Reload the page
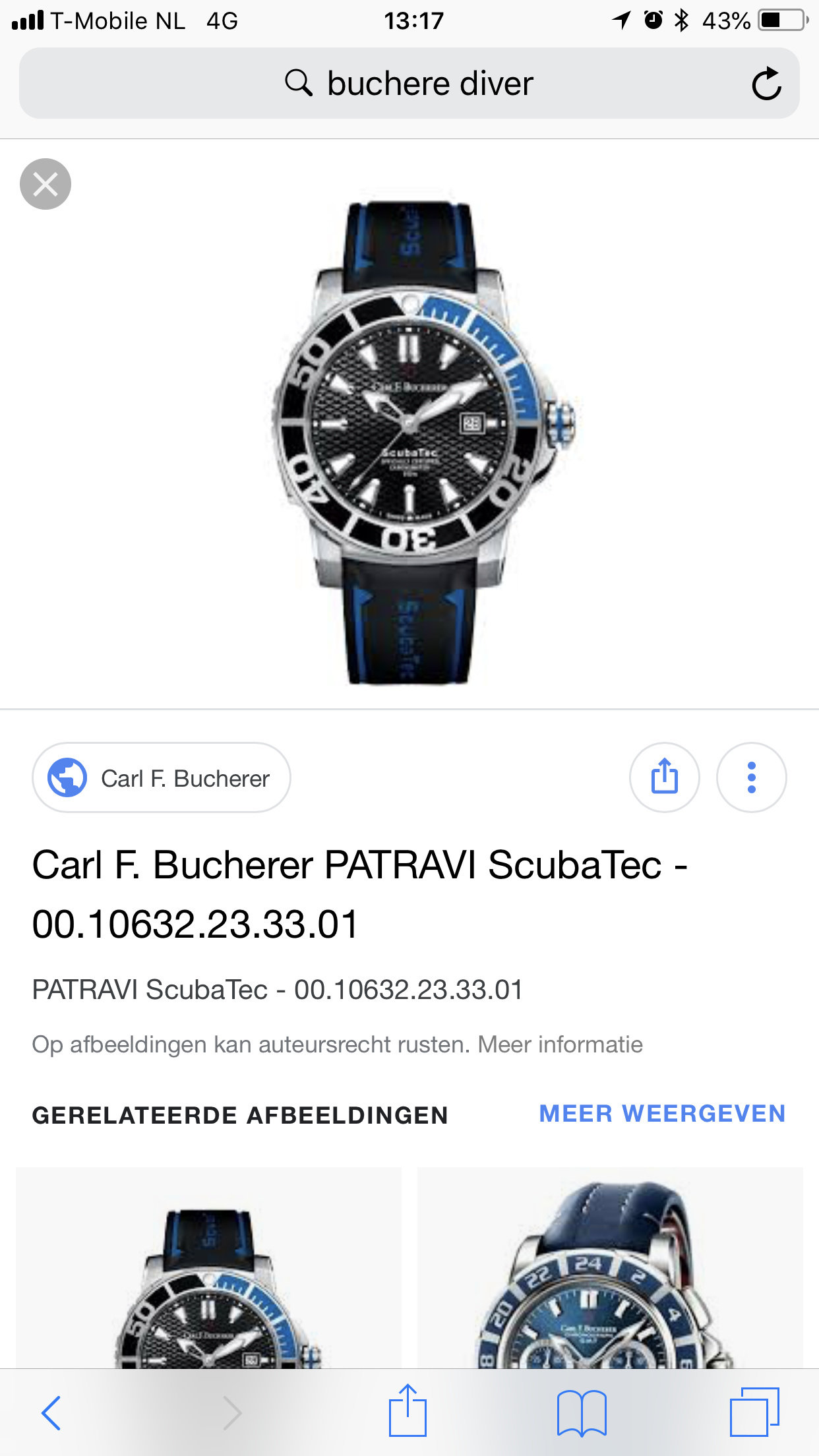Image resolution: width=819 pixels, height=1456 pixels. point(766,84)
